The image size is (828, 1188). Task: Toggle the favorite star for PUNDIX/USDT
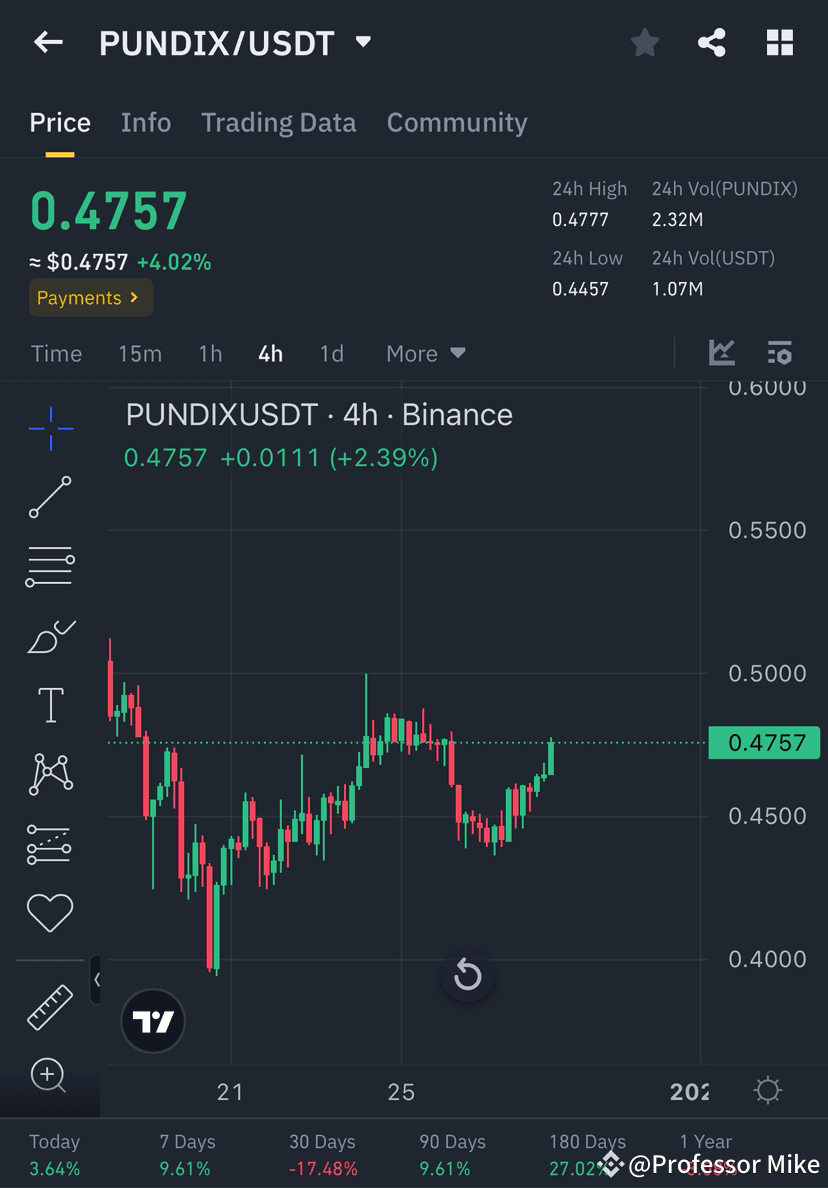[644, 42]
